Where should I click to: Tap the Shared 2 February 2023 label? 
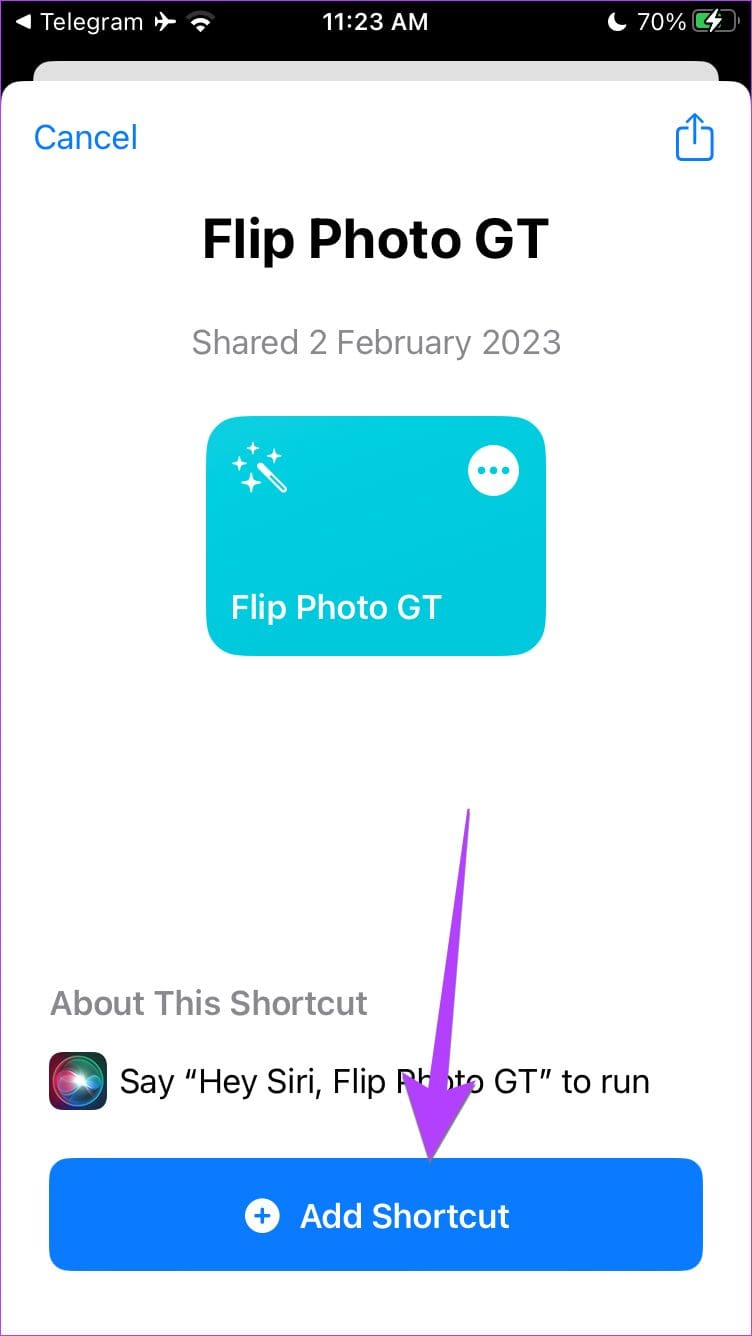376,342
